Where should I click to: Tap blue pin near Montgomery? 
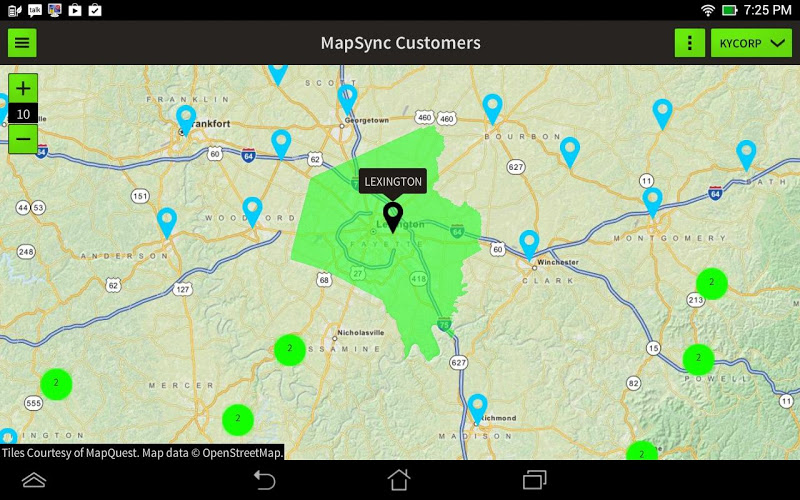[x=652, y=200]
